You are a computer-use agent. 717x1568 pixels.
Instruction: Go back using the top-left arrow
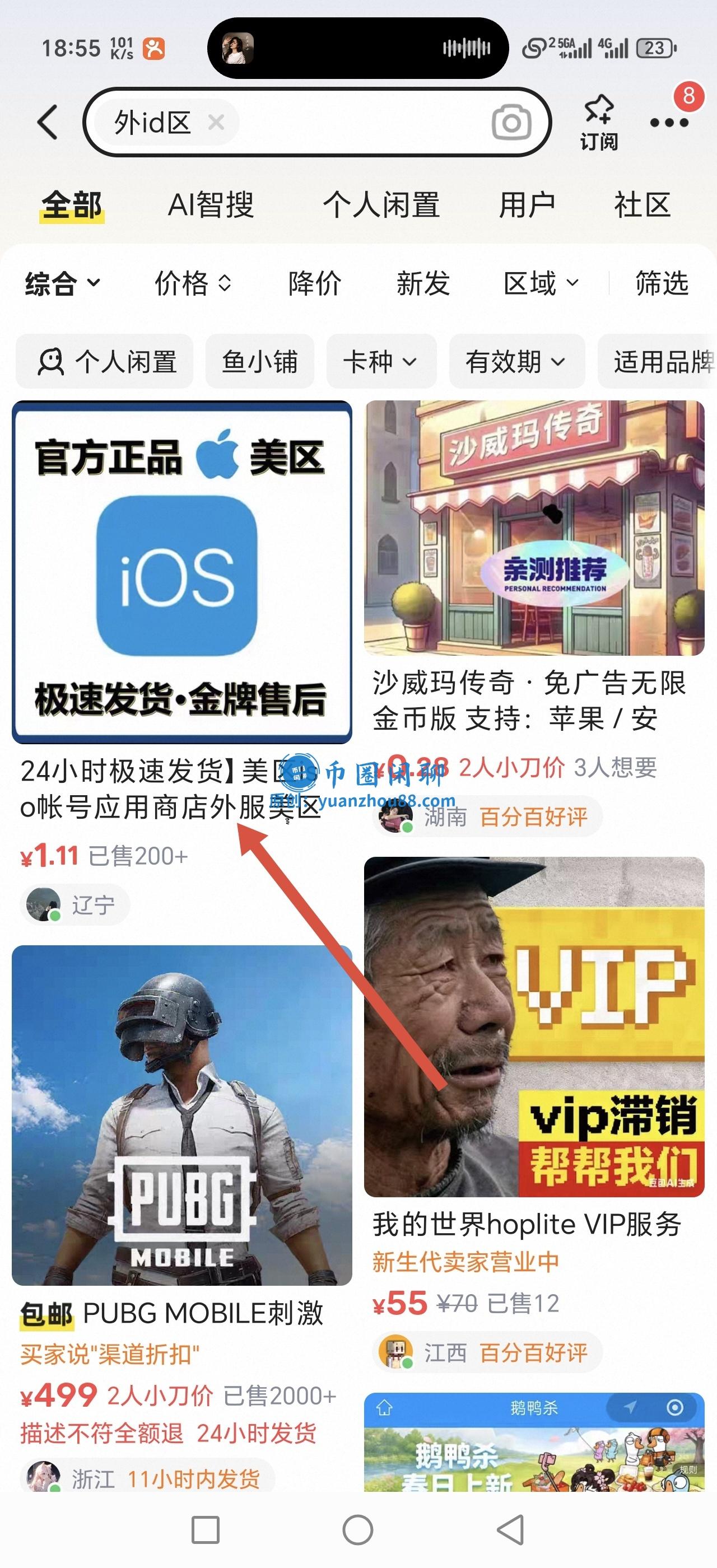48,122
